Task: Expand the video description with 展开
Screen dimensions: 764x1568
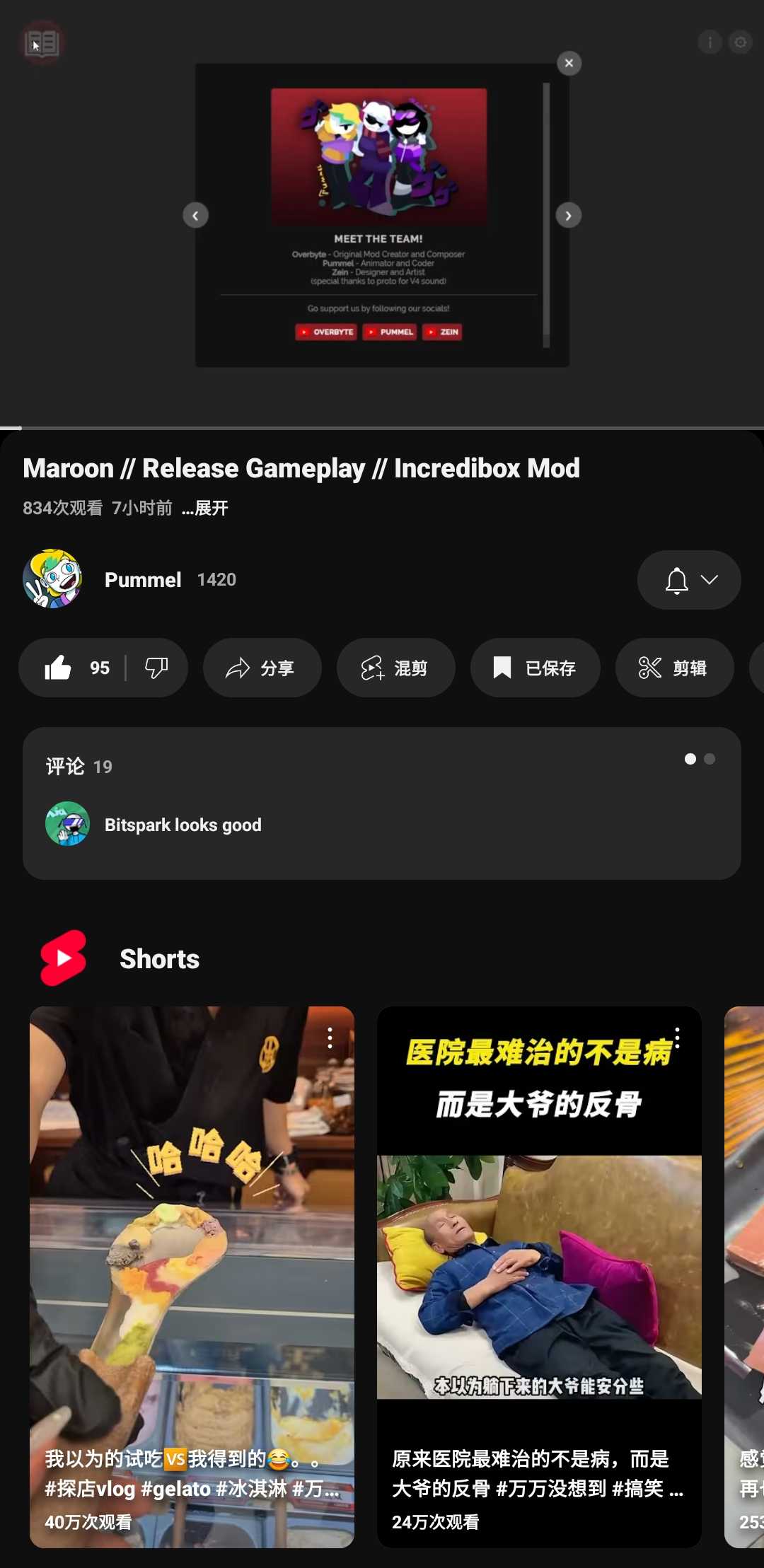Action: (x=207, y=508)
